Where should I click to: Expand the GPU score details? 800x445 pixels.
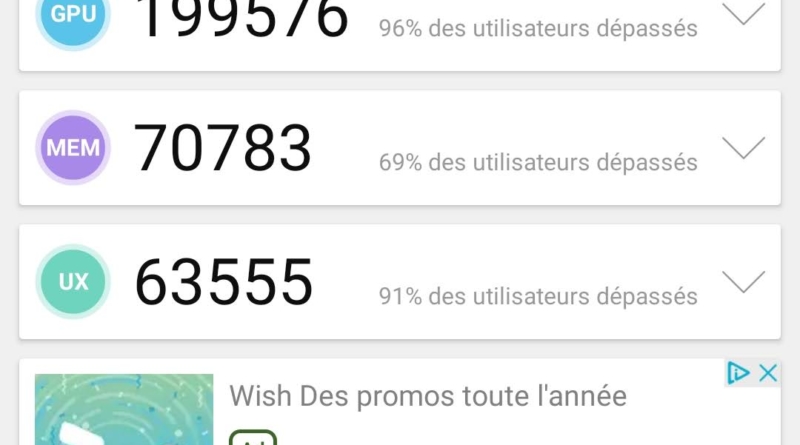pos(742,15)
